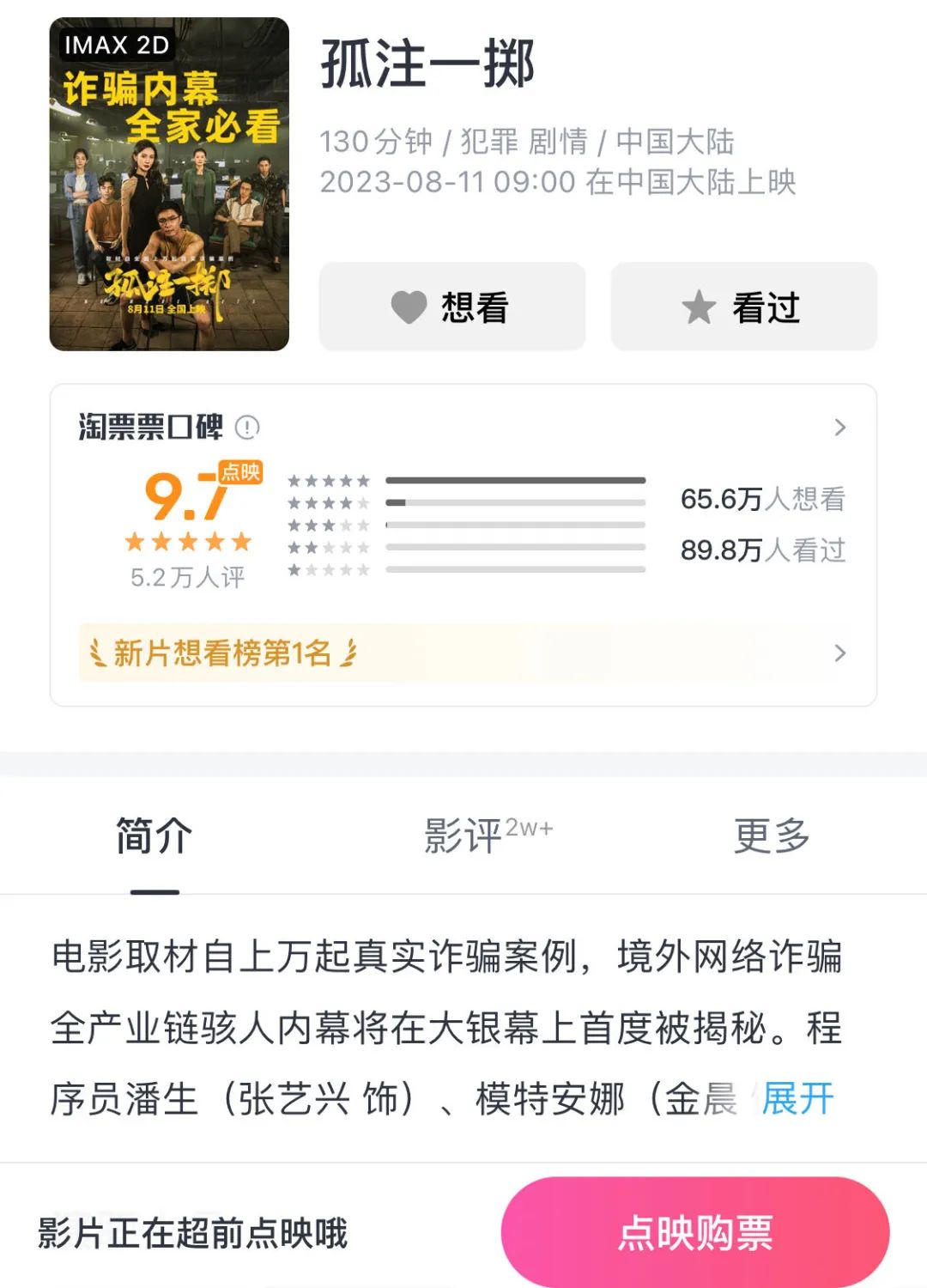Open the 孤注一掷 movie poster

click(169, 184)
